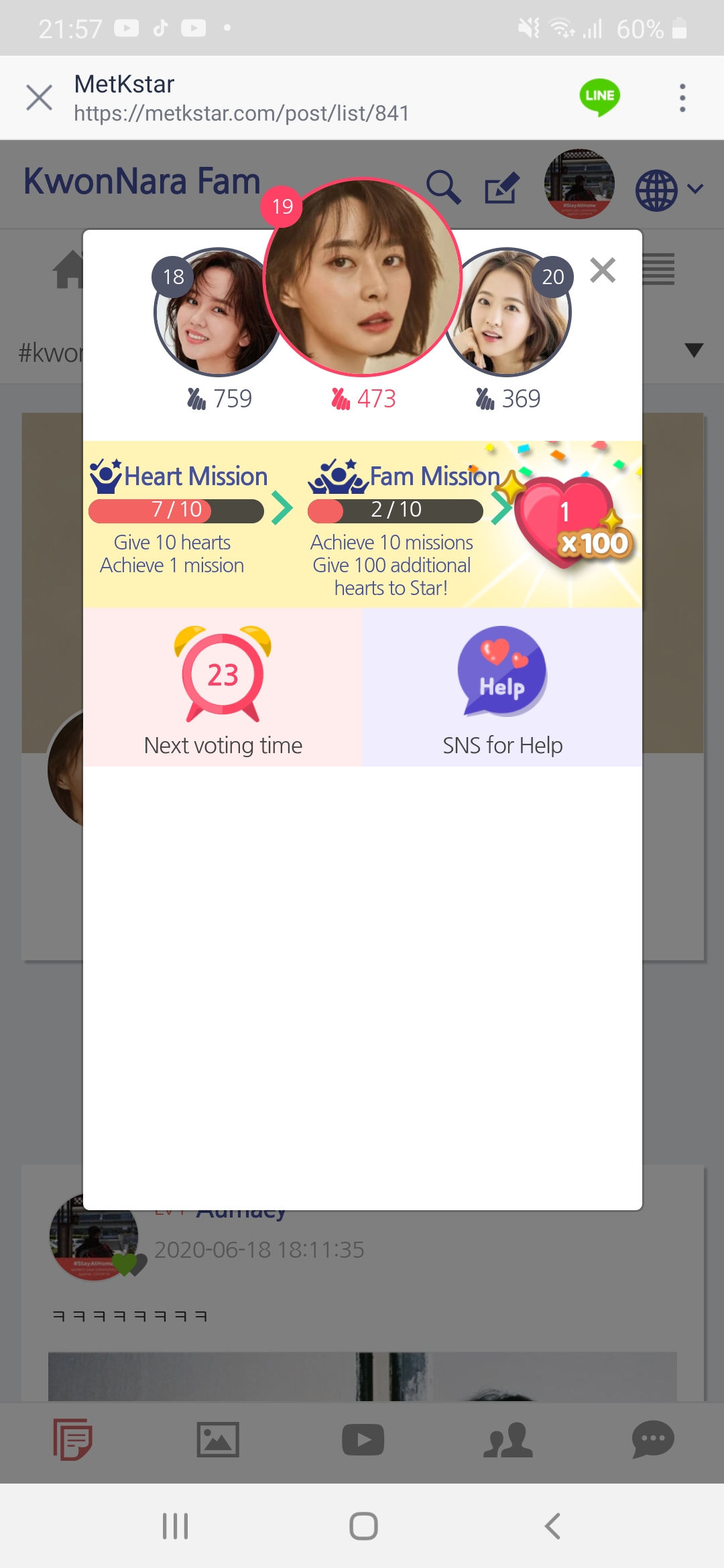Go back with system navigation
Image resolution: width=724 pixels, height=1568 pixels.
pos(552,1526)
